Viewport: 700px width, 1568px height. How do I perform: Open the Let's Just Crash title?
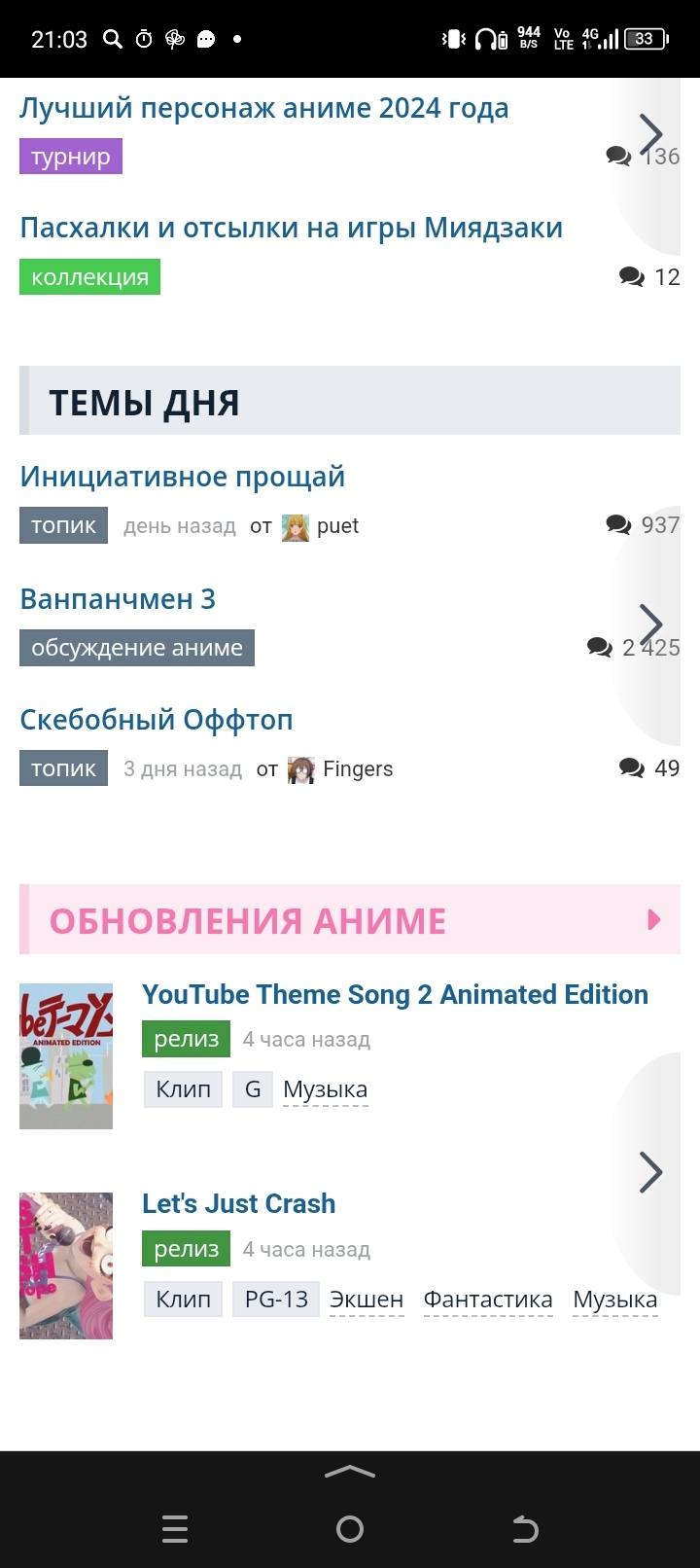point(238,1203)
